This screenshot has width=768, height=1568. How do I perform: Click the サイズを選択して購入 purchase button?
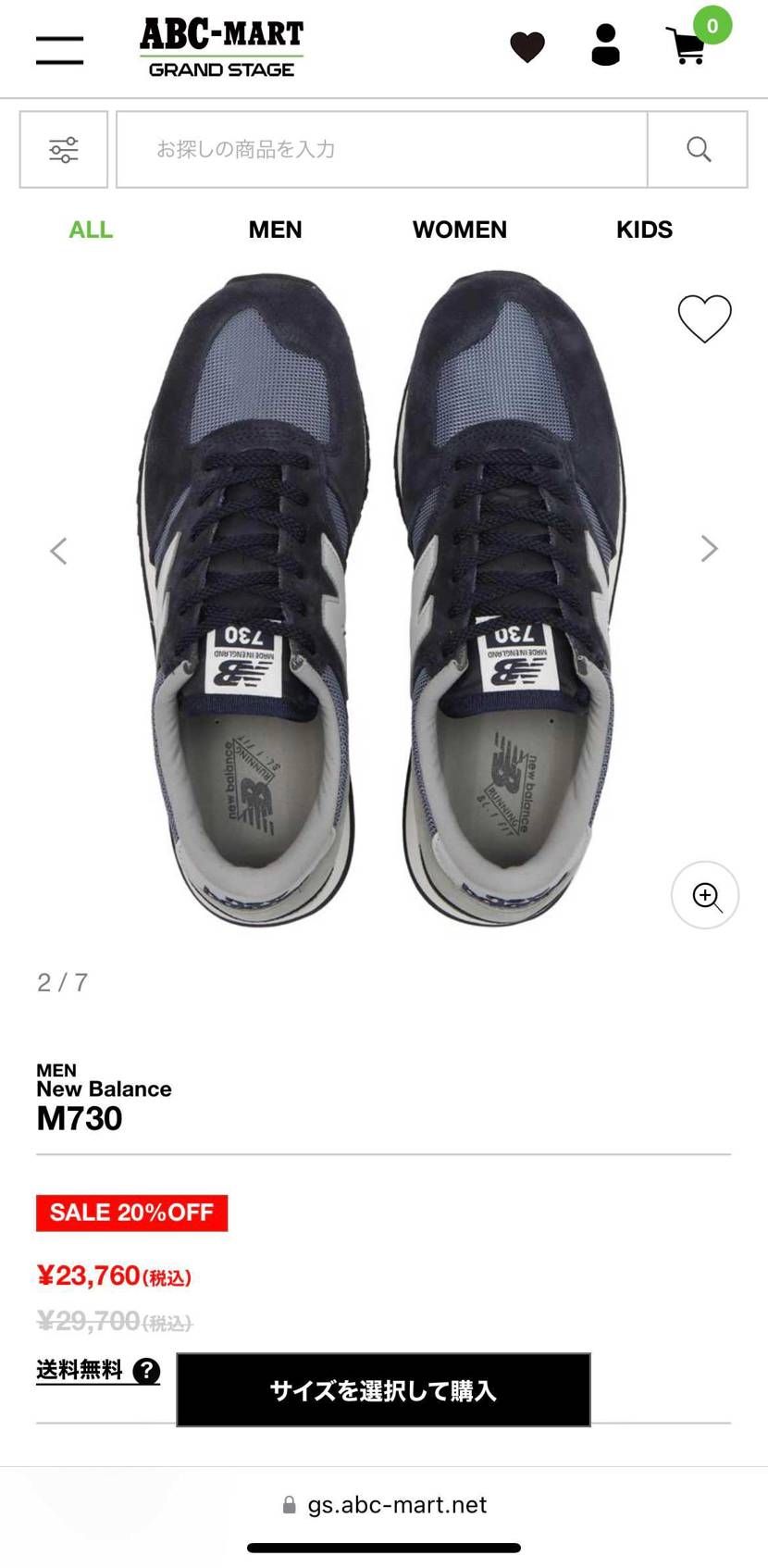click(x=383, y=1390)
